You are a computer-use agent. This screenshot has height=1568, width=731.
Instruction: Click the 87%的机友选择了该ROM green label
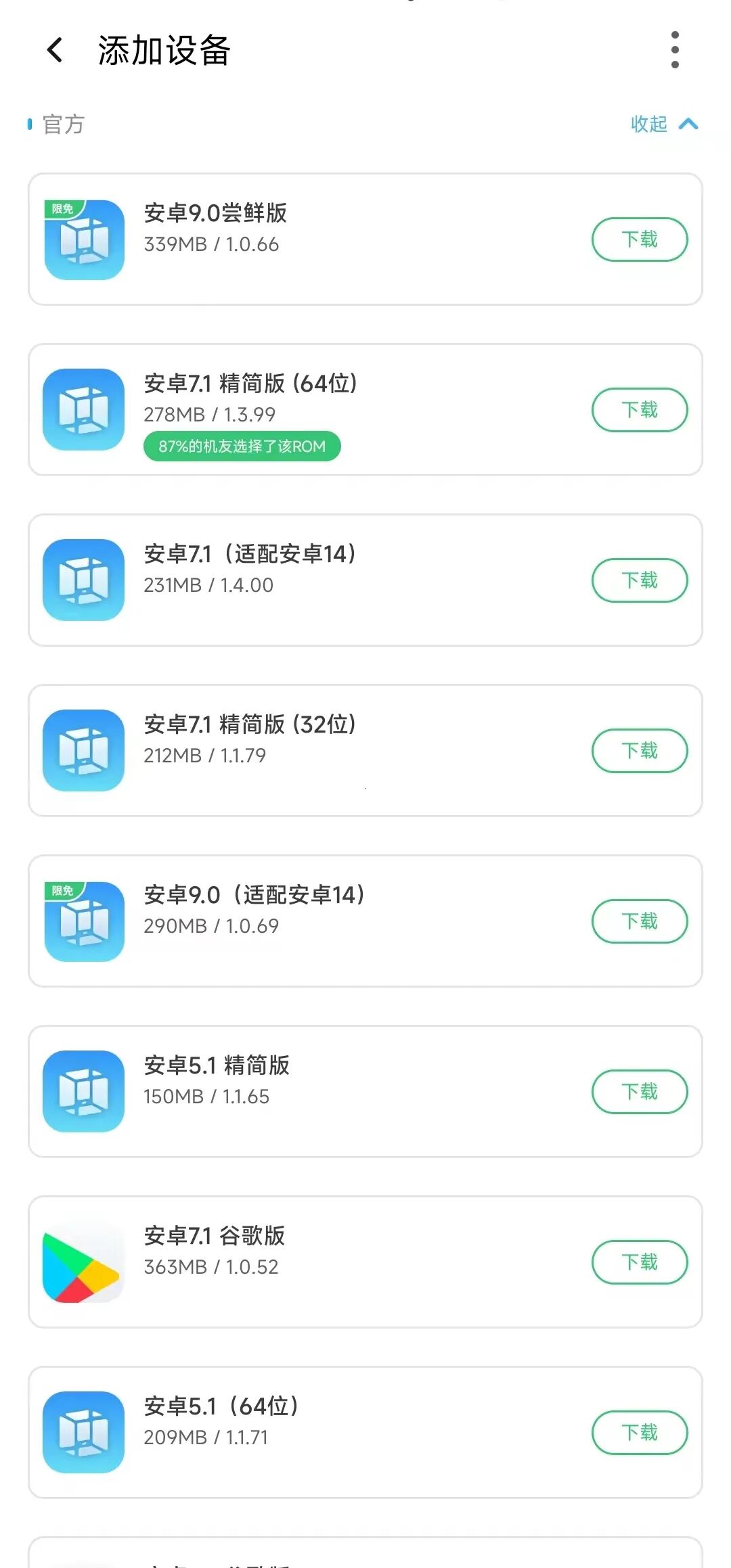click(x=242, y=446)
